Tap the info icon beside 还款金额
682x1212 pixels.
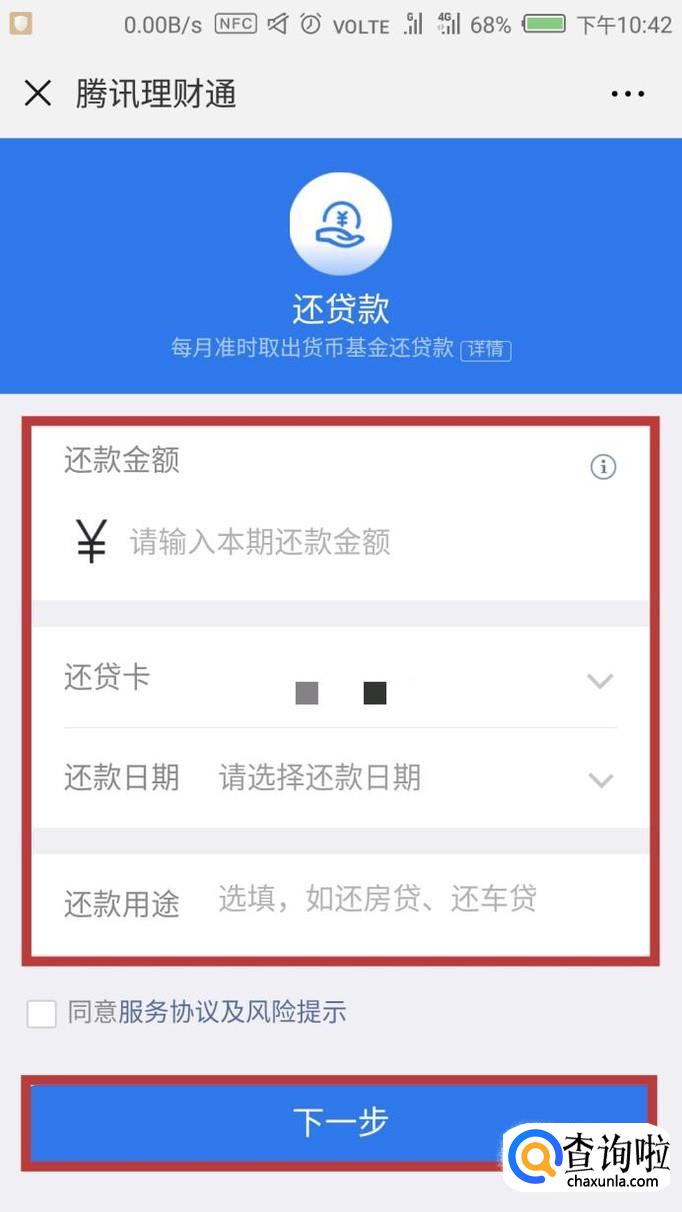click(603, 466)
